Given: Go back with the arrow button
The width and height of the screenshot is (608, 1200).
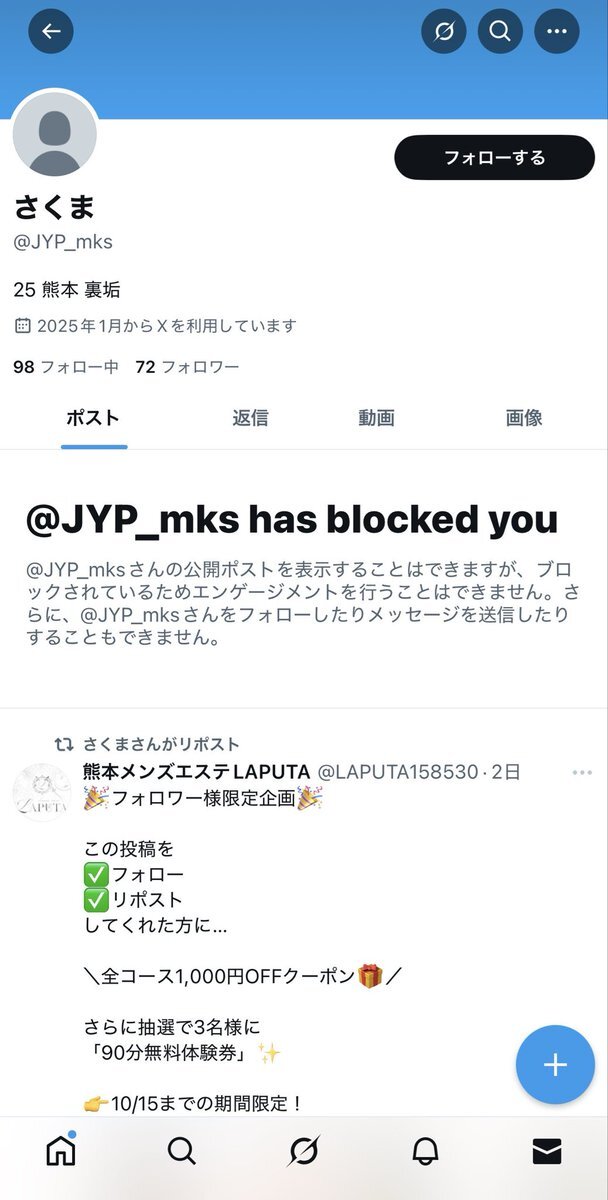Looking at the screenshot, I should [x=51, y=31].
